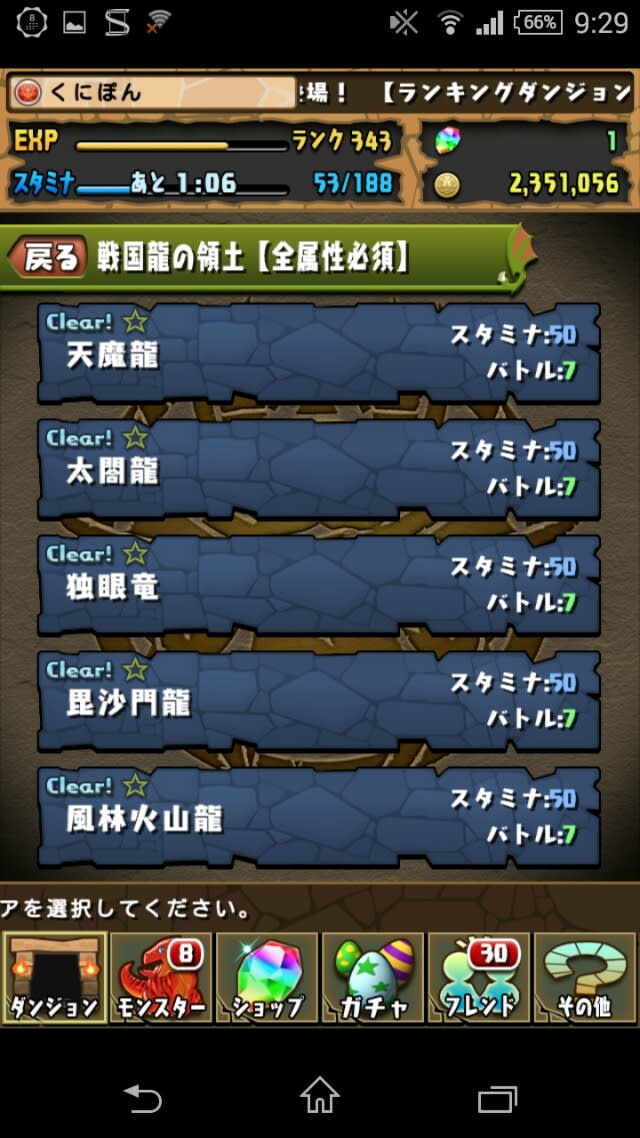Enter the 独眼竜 dungeon floor
This screenshot has height=1138, width=640.
pyautogui.click(x=319, y=585)
